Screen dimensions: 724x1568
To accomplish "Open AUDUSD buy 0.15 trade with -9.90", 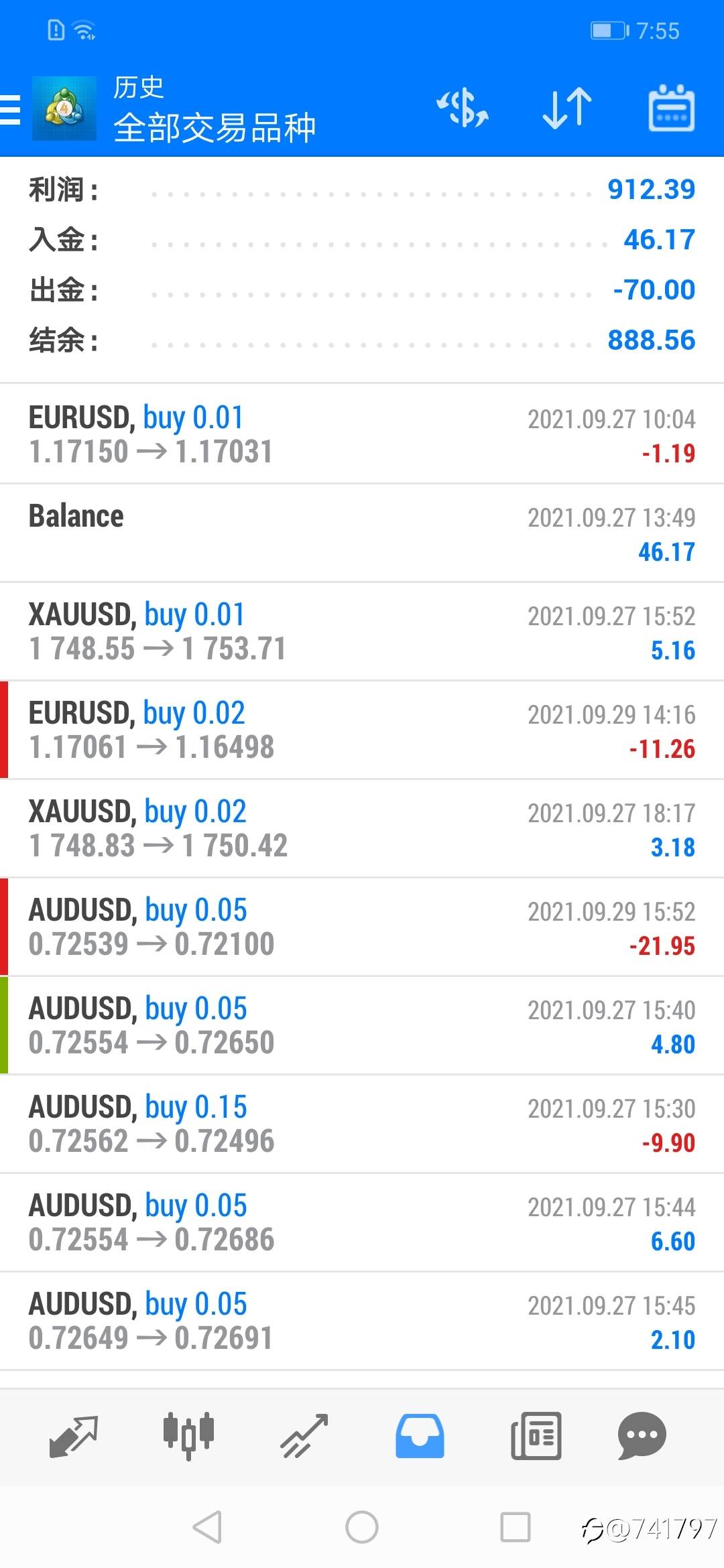I will pyautogui.click(x=362, y=1124).
